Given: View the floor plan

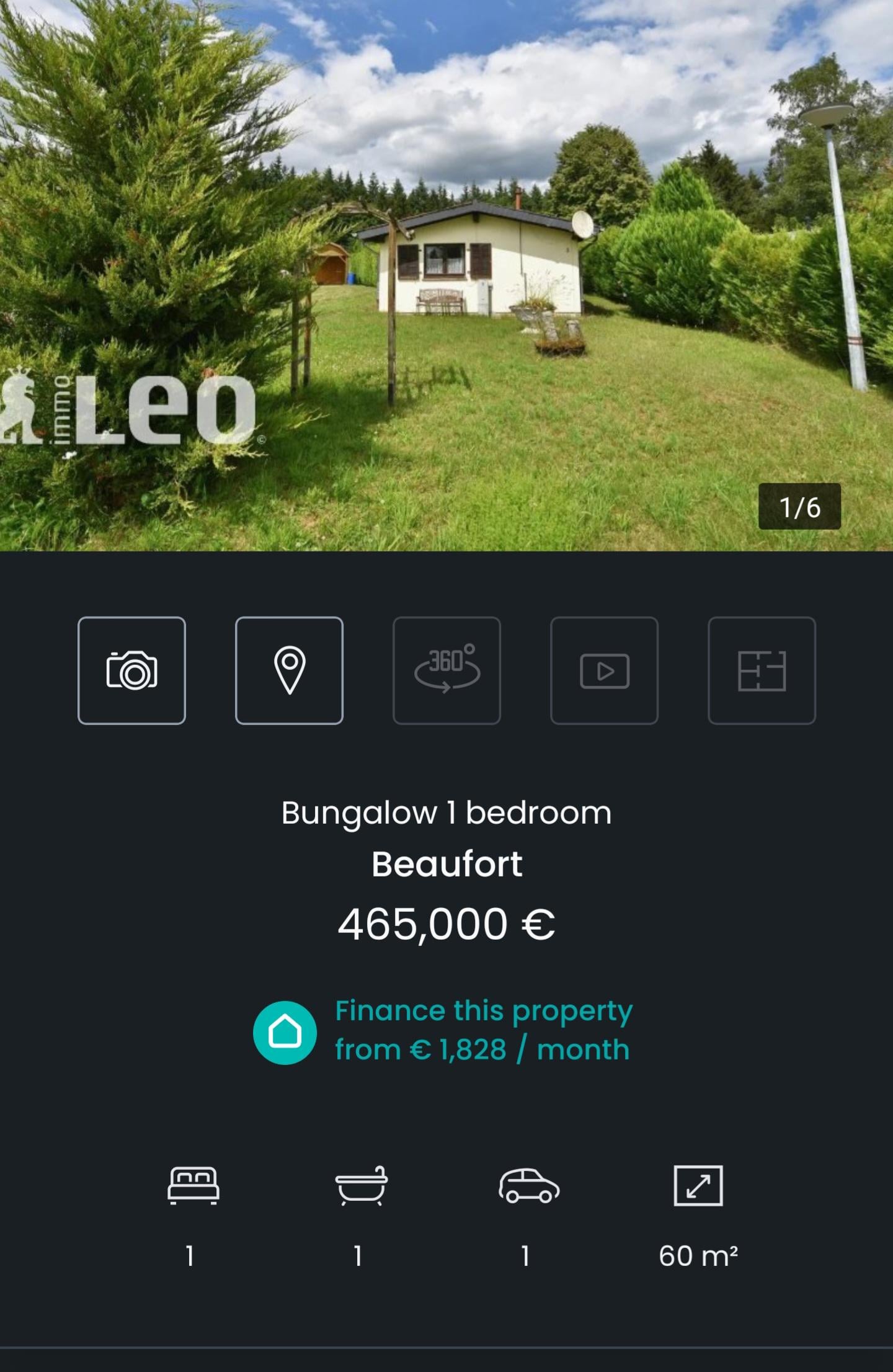Looking at the screenshot, I should pyautogui.click(x=762, y=670).
